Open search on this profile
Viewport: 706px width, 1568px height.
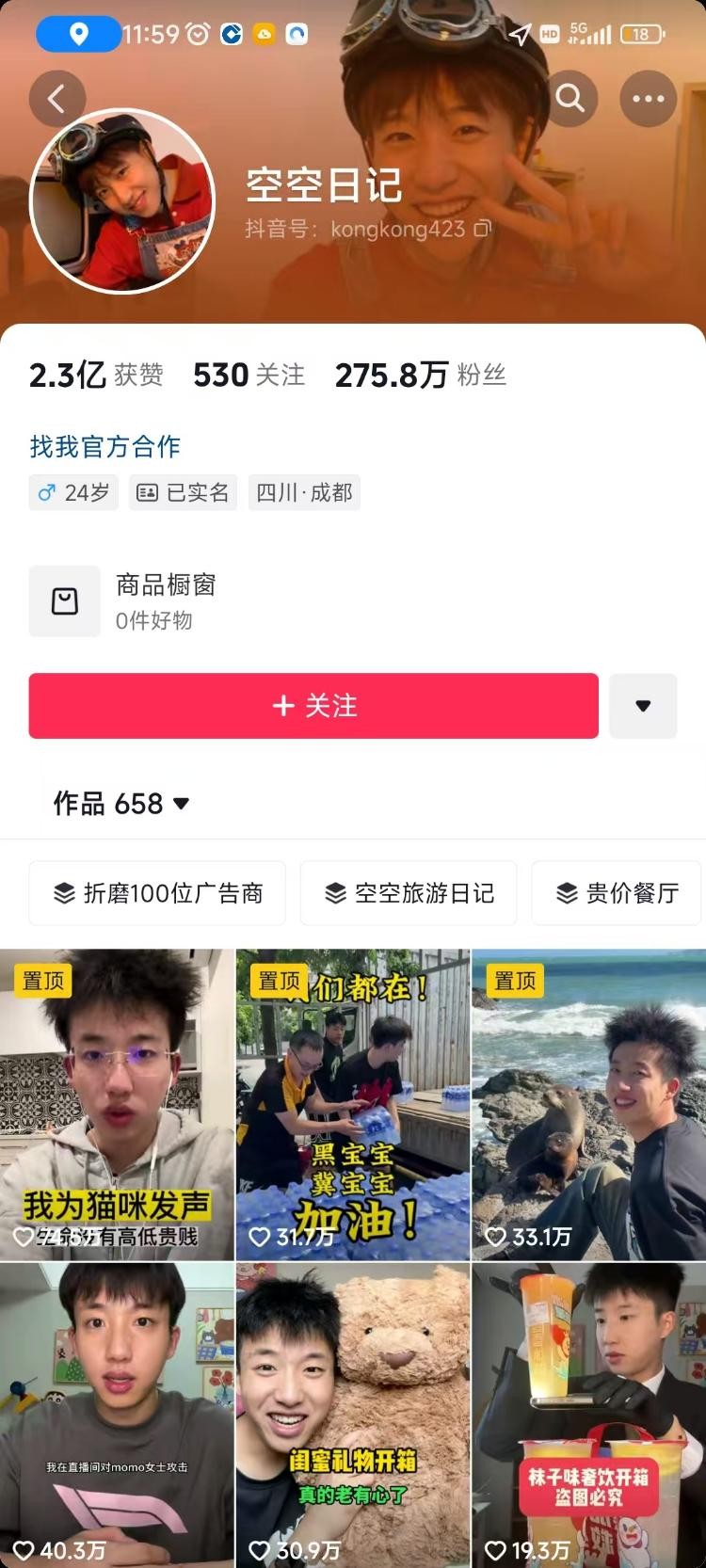(x=570, y=98)
